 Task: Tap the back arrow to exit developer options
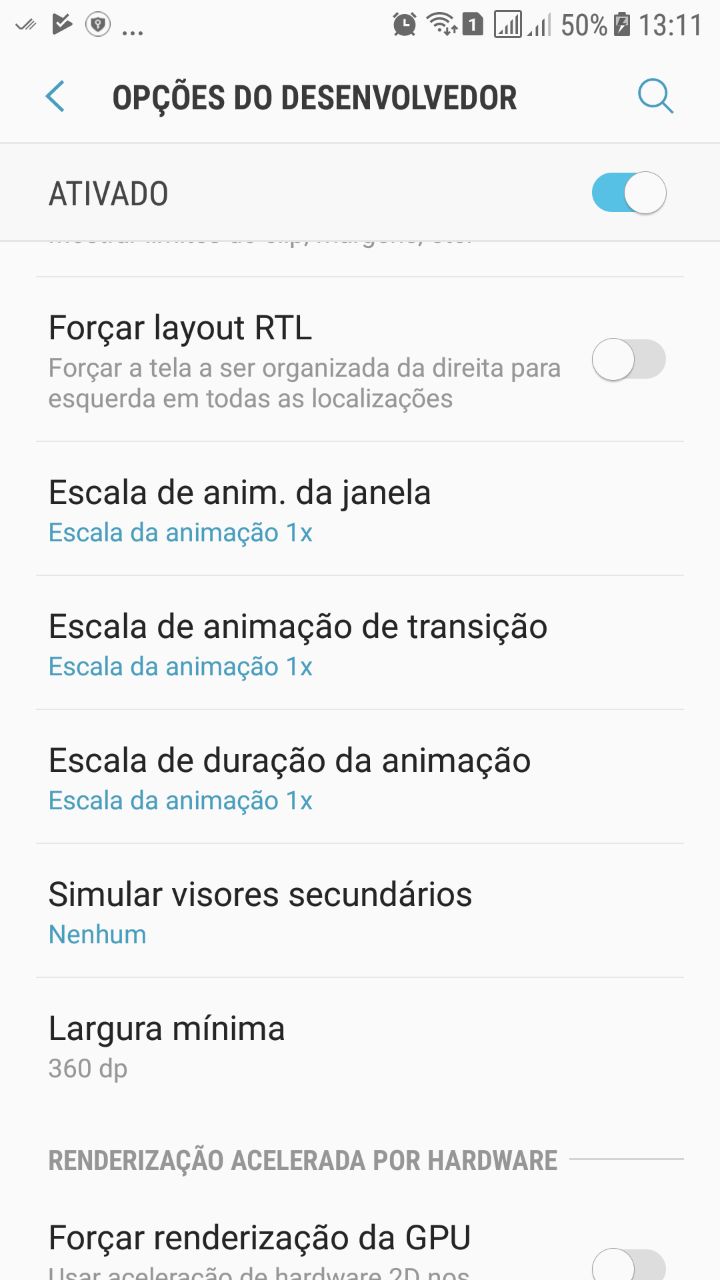click(x=55, y=96)
